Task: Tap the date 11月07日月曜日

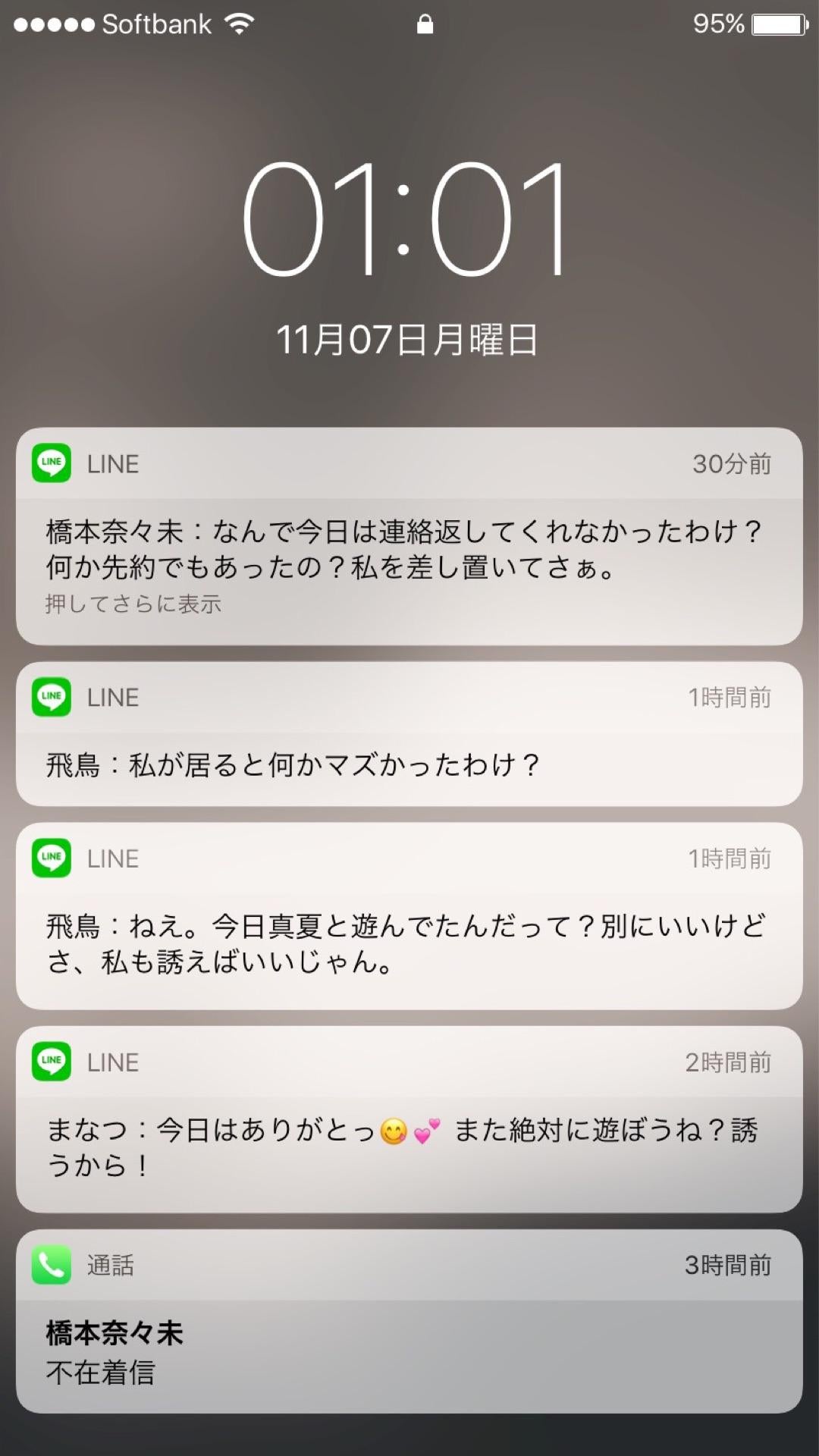Action: (x=409, y=340)
